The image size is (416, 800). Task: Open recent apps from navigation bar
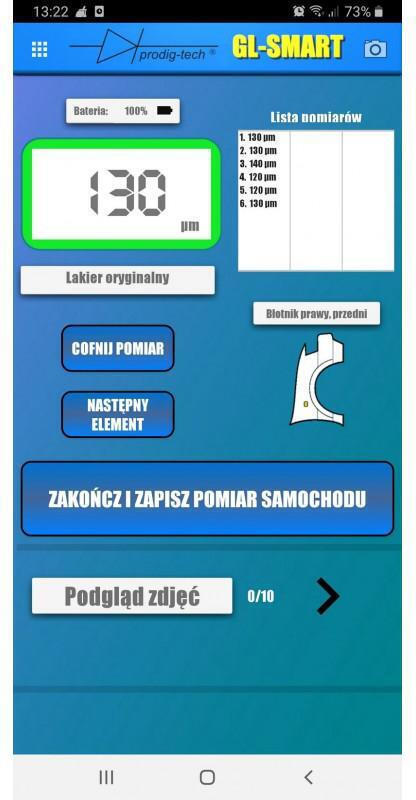[x=106, y=777]
